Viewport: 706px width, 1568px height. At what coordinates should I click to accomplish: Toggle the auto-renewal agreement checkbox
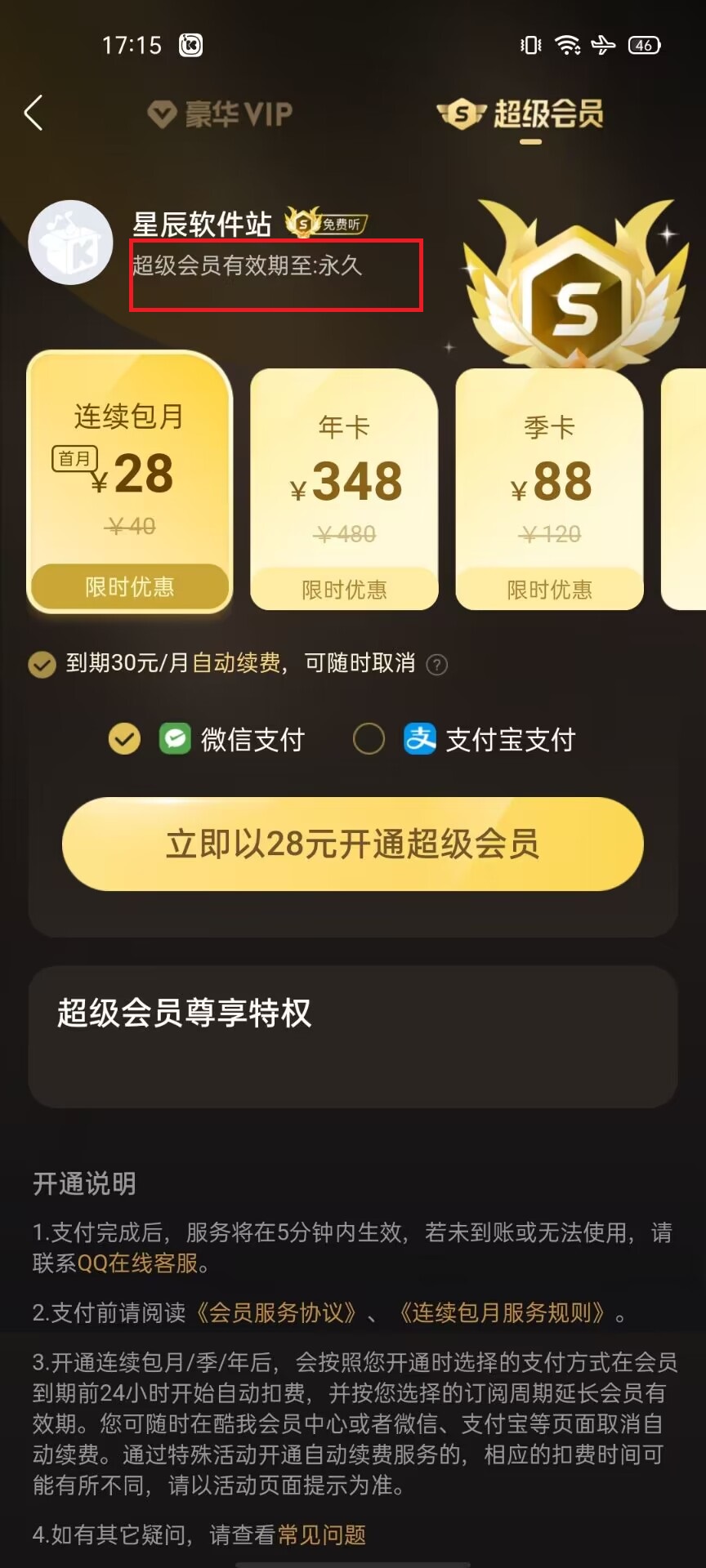42,664
